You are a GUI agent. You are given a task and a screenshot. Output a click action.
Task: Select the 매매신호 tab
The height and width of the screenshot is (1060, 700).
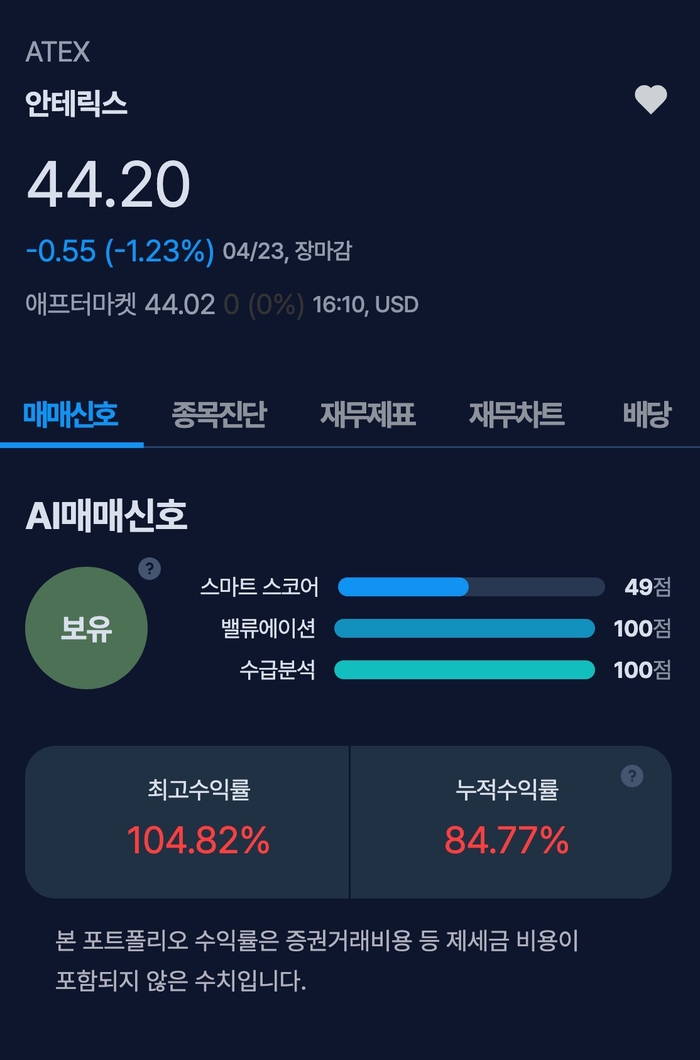(71, 414)
